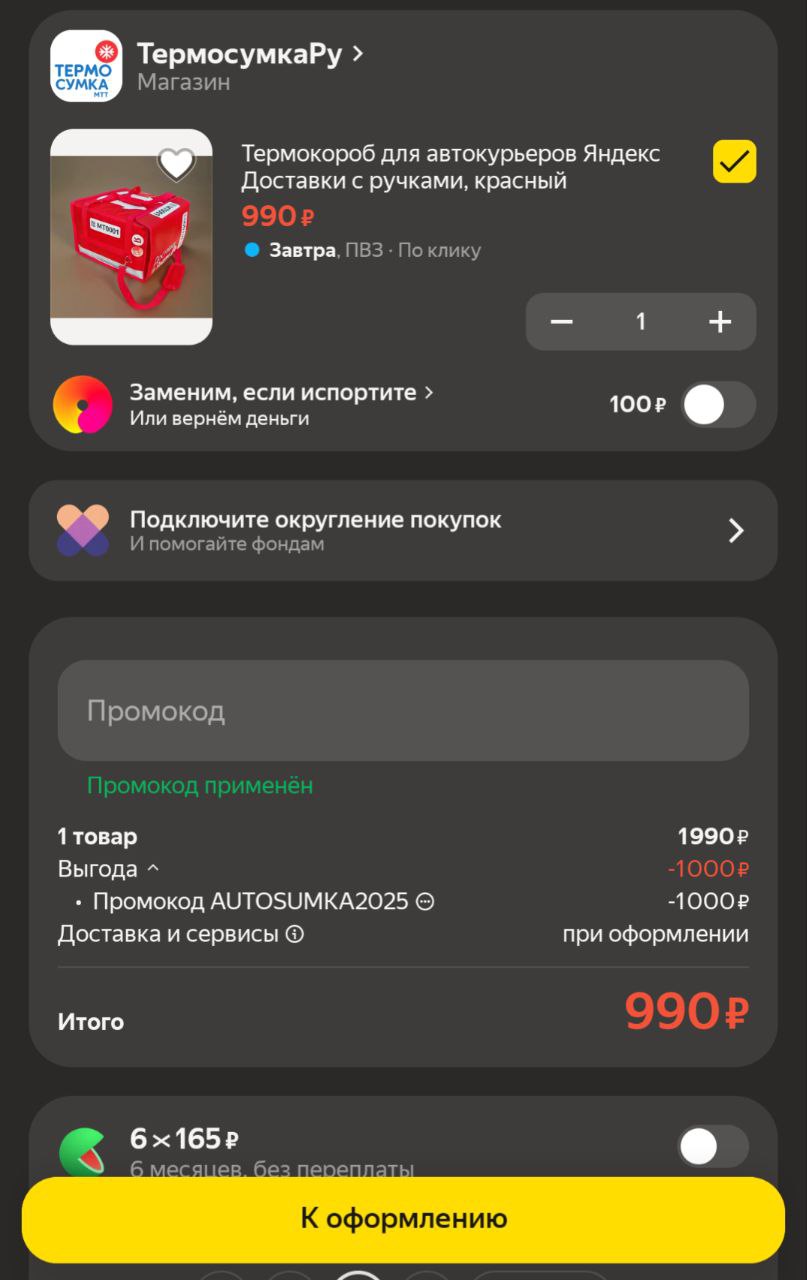The height and width of the screenshot is (1280, 807).
Task: Enable the 100 ₽ replacement protection switch
Action: (718, 405)
